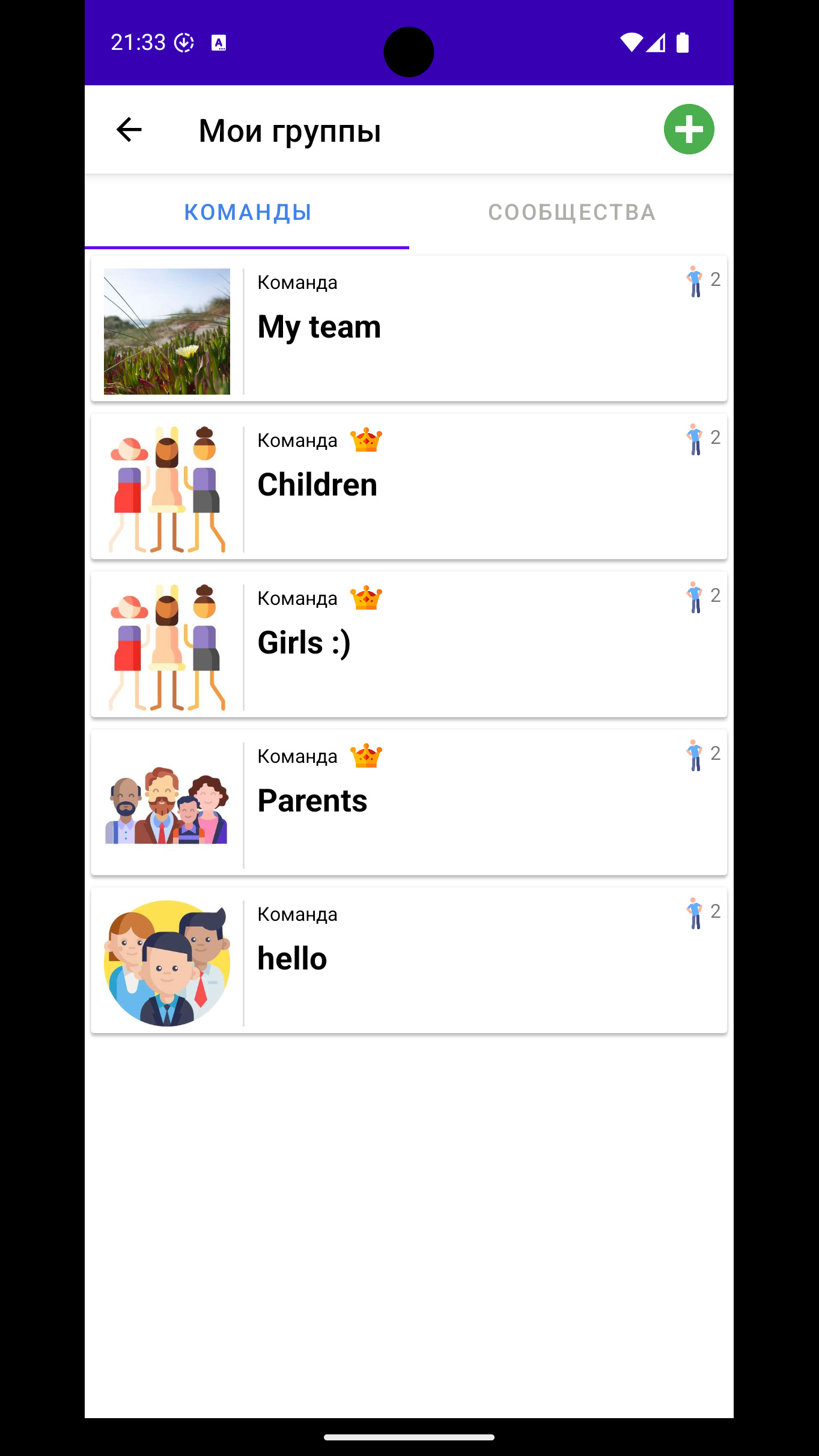
Task: Open the Children team card
Action: pyautogui.click(x=409, y=487)
